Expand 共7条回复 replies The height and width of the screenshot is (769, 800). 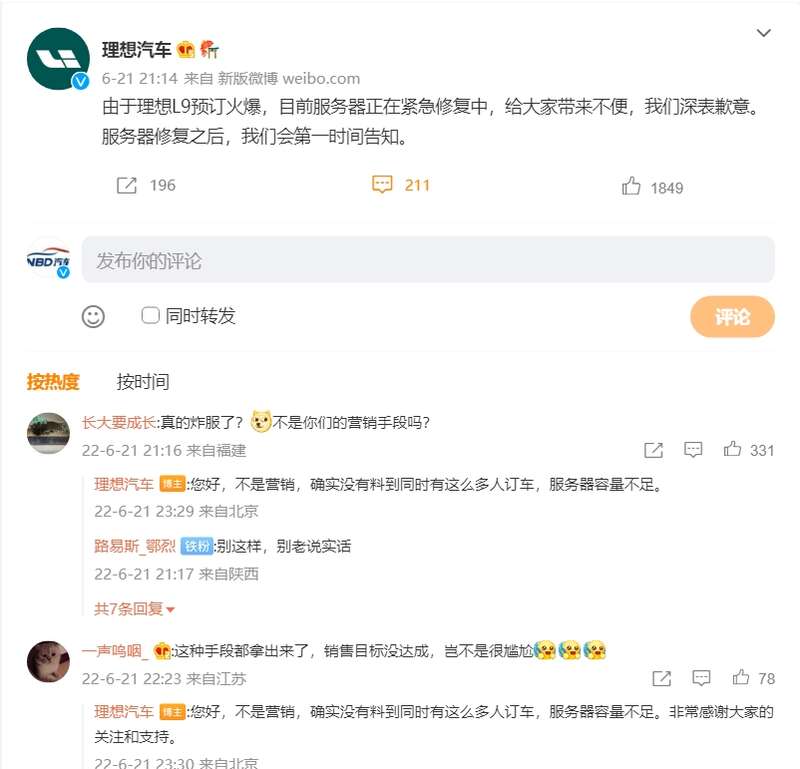[x=134, y=608]
